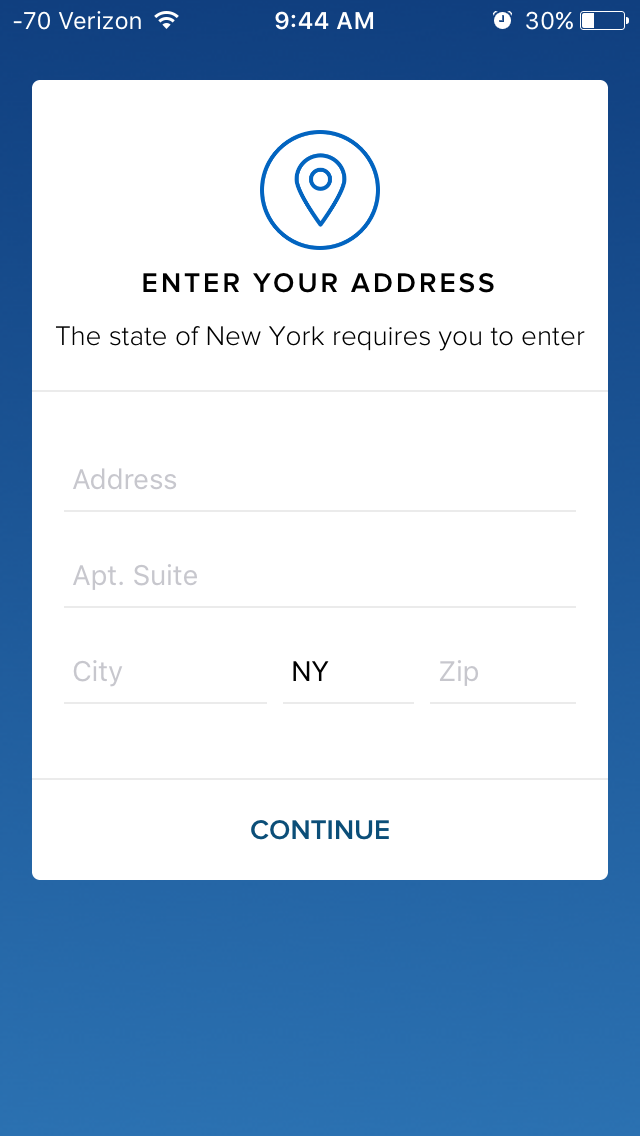640x1136 pixels.
Task: Open the NY state selector
Action: pos(348,672)
